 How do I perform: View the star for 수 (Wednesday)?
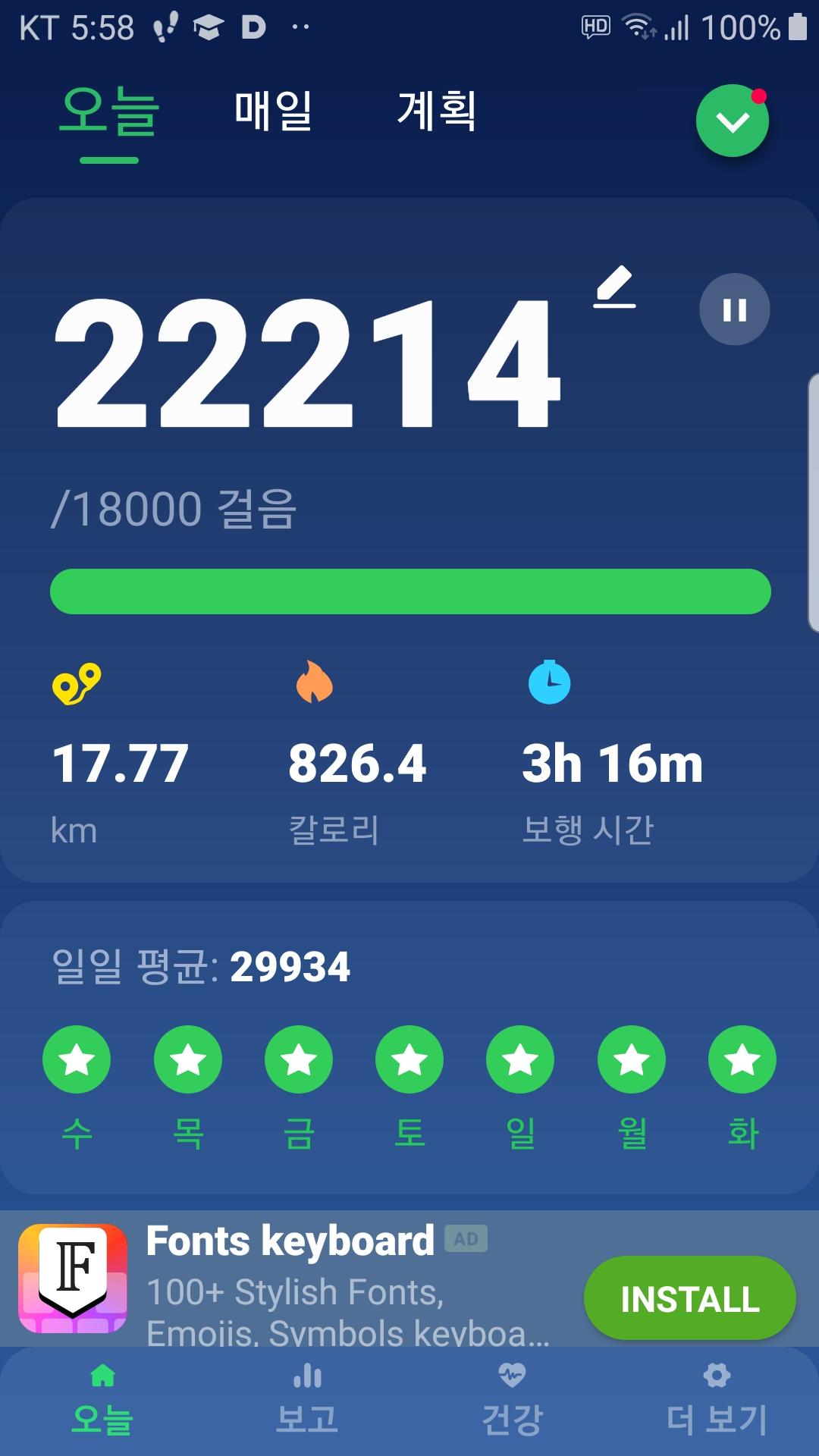coord(77,1059)
